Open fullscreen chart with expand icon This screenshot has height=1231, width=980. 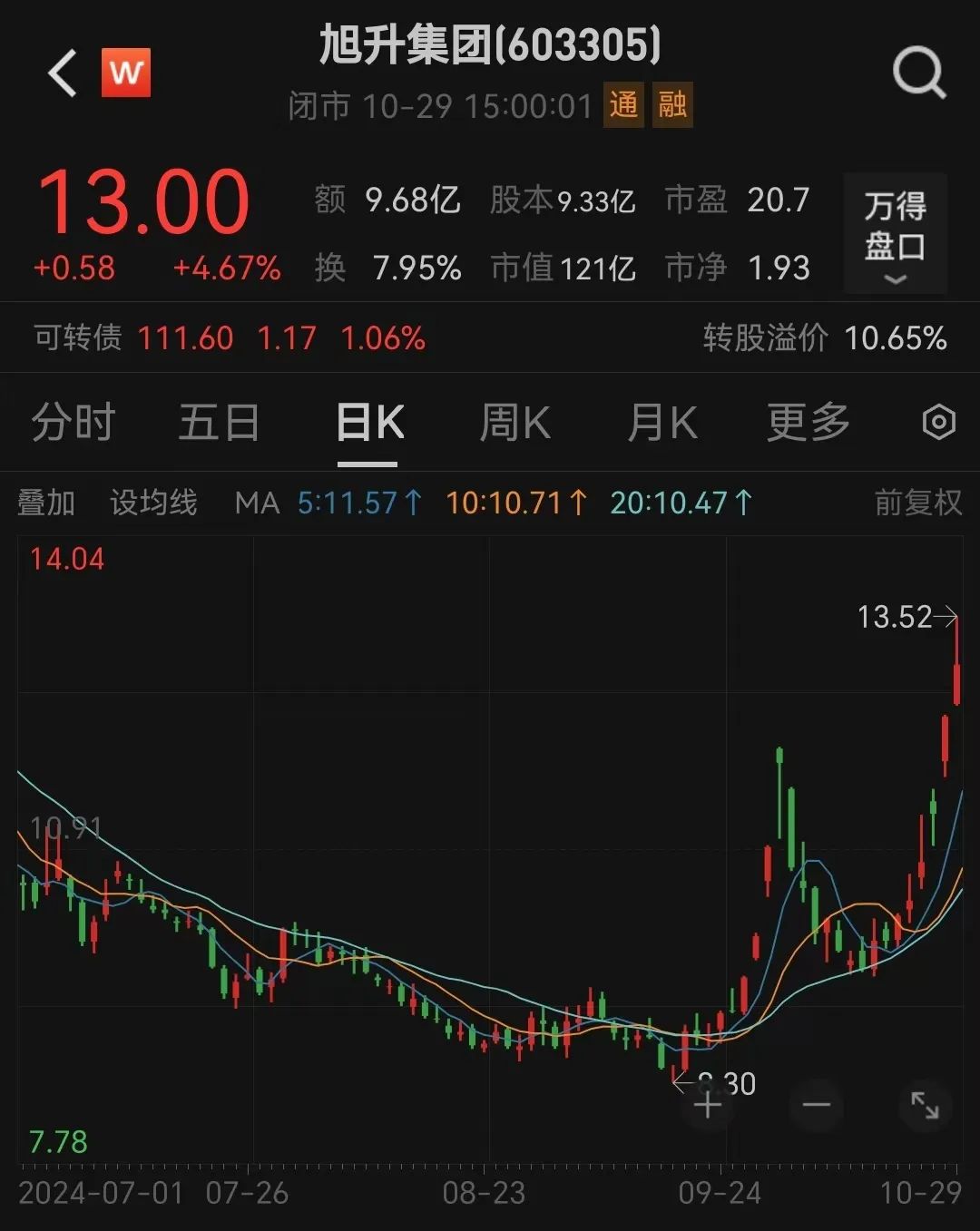(x=926, y=1106)
